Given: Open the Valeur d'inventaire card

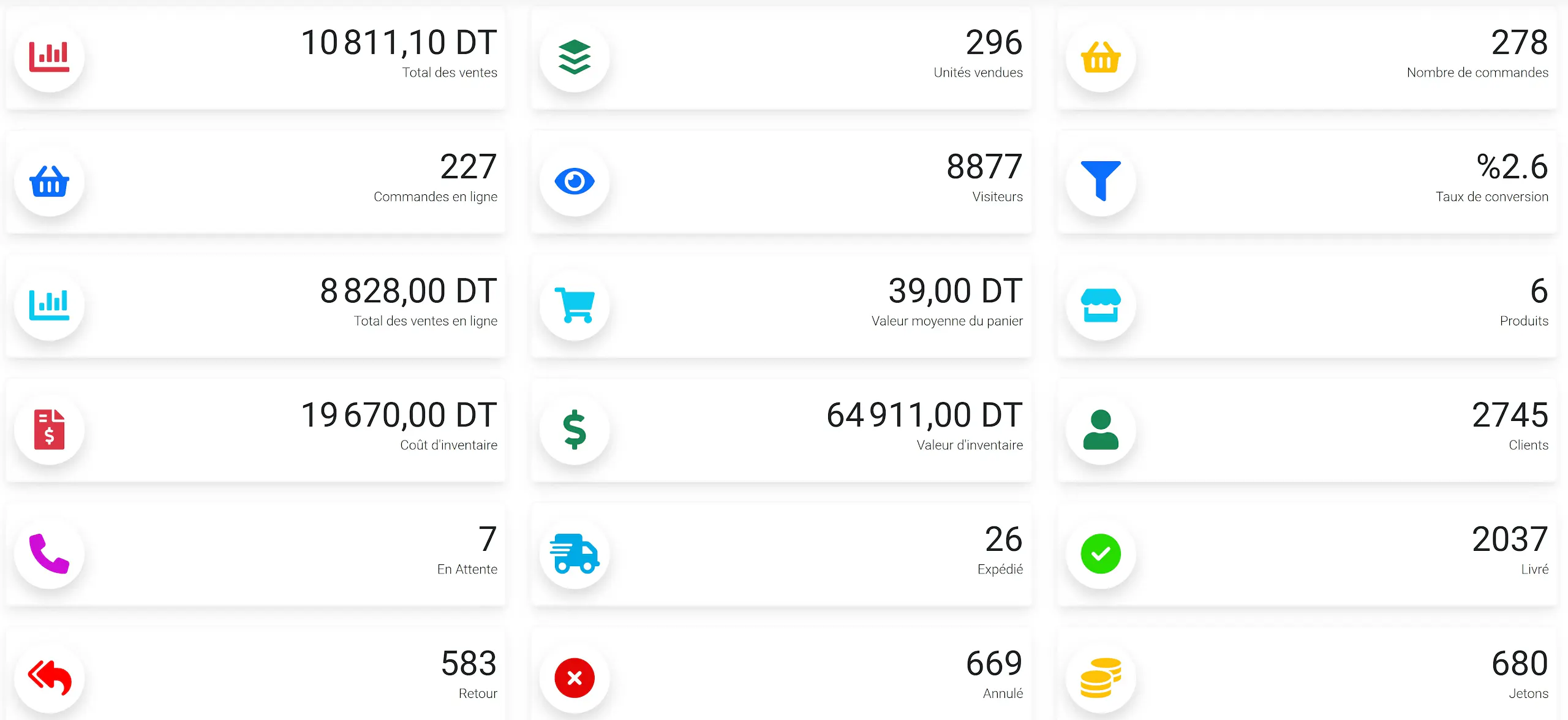Looking at the screenshot, I should tap(782, 431).
